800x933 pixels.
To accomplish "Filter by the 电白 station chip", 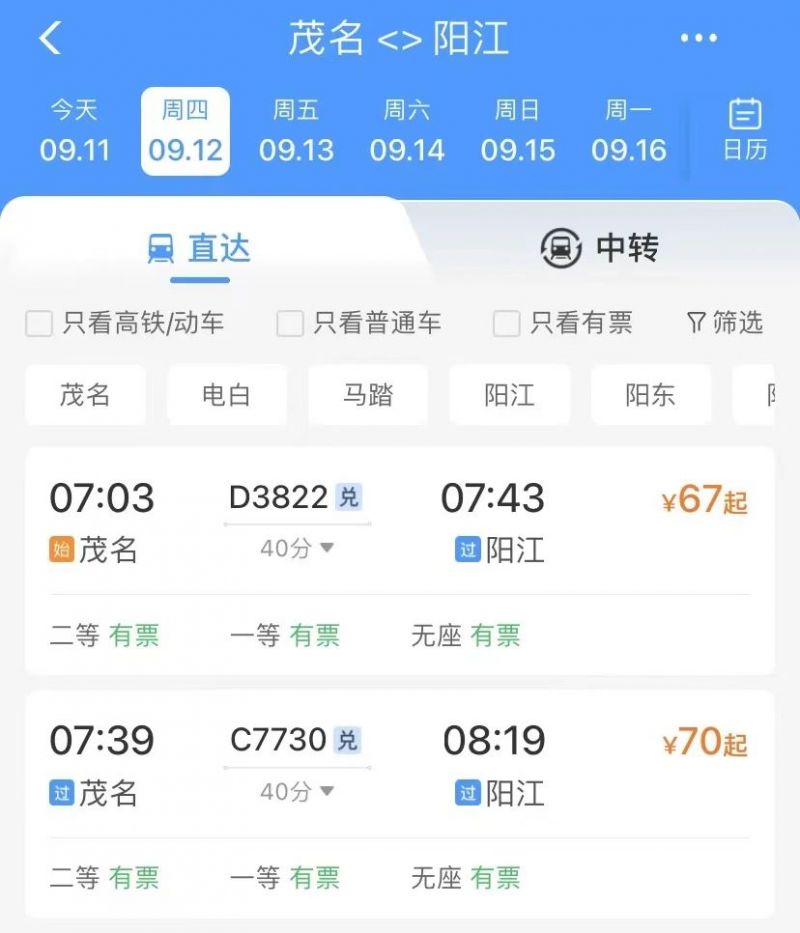I will (x=227, y=395).
